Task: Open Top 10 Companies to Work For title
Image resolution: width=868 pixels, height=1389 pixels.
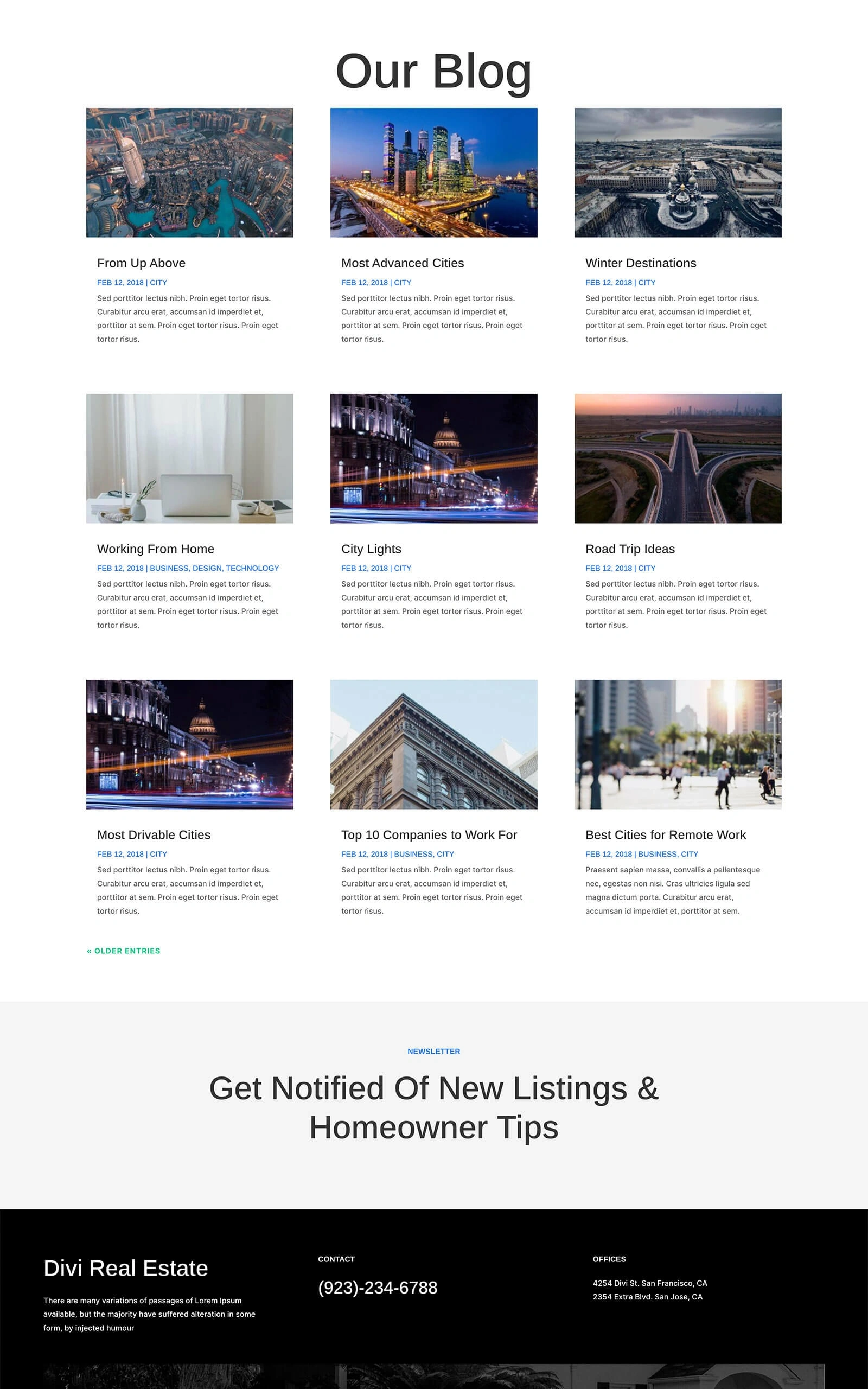Action: click(429, 834)
